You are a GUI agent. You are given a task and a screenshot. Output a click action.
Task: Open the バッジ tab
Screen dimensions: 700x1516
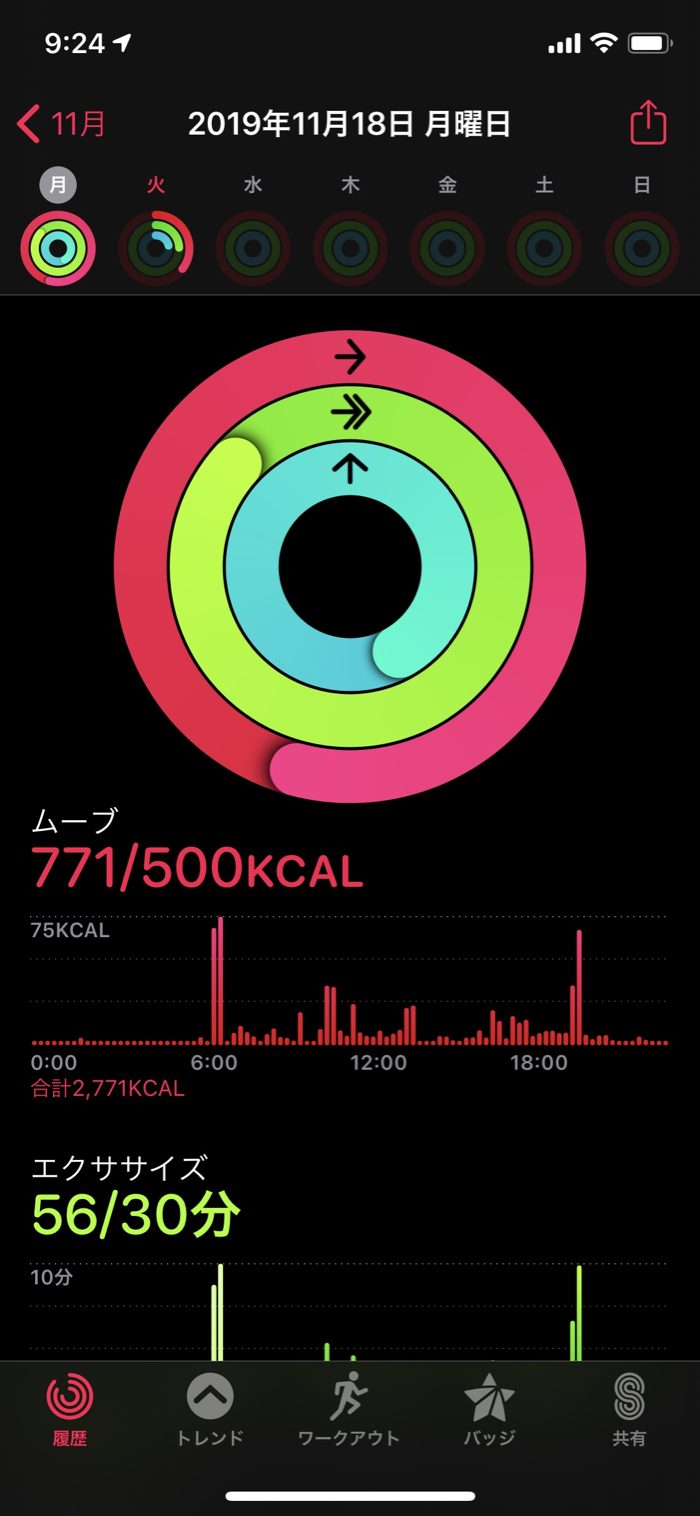pyautogui.click(x=489, y=1408)
